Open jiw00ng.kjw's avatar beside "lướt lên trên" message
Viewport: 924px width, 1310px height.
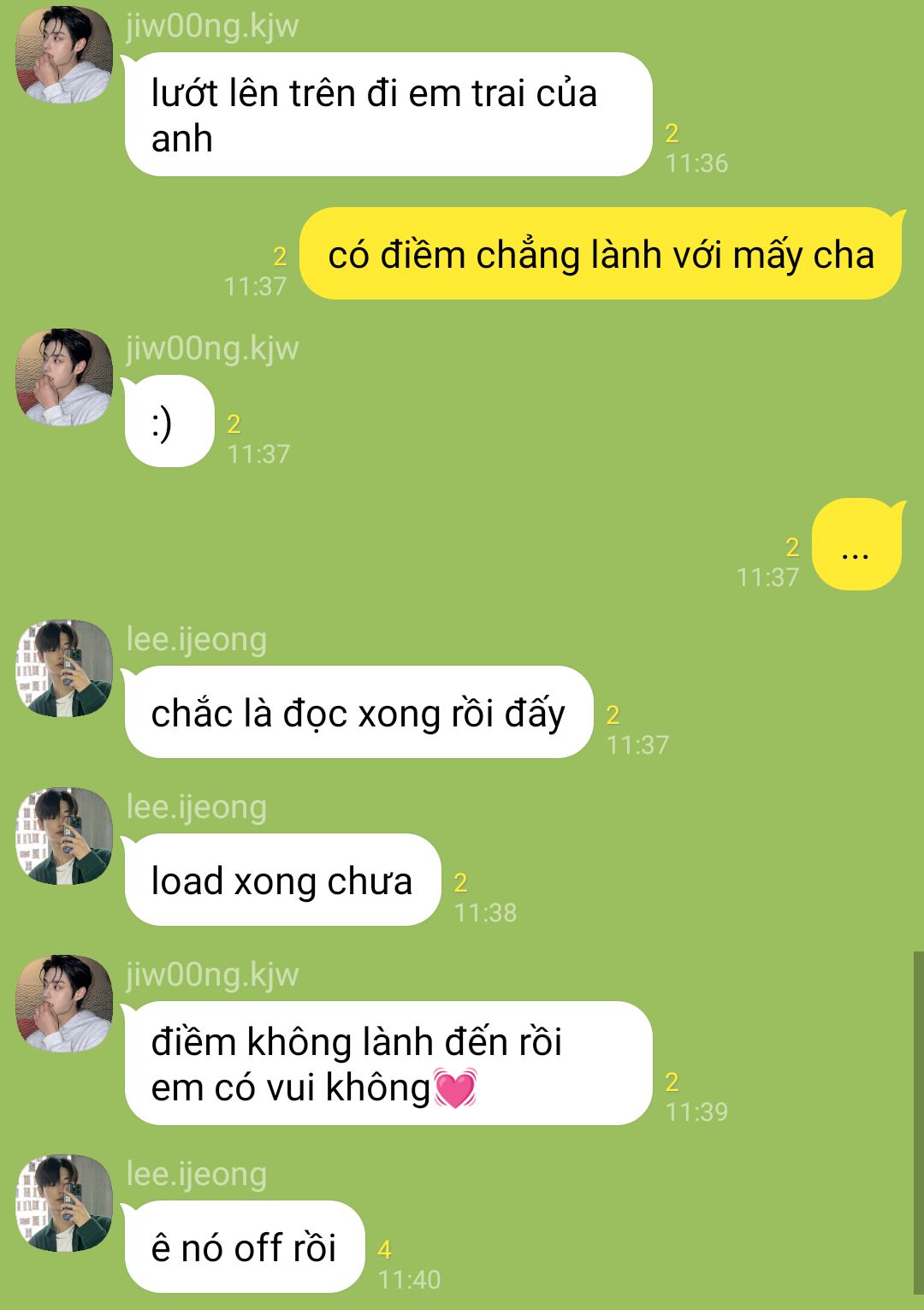pyautogui.click(x=64, y=55)
